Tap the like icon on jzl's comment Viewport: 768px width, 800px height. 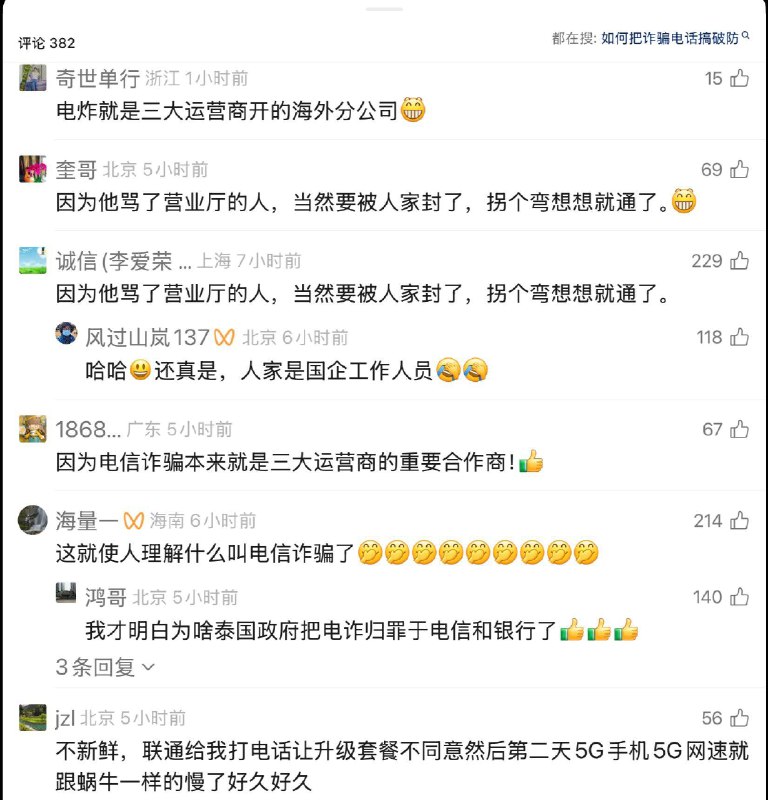pyautogui.click(x=739, y=719)
